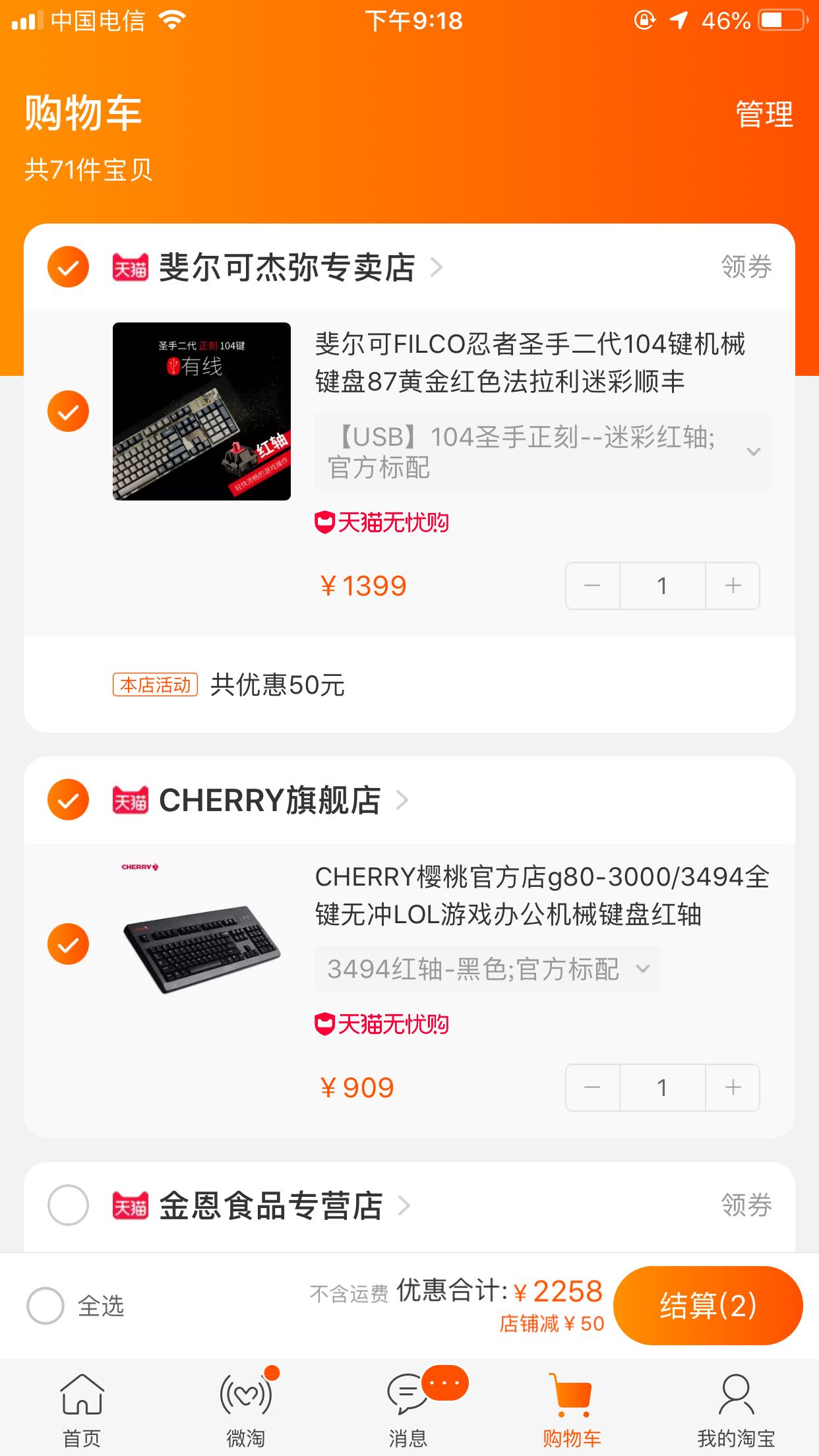Open the FILCO keyboard product image

[202, 411]
